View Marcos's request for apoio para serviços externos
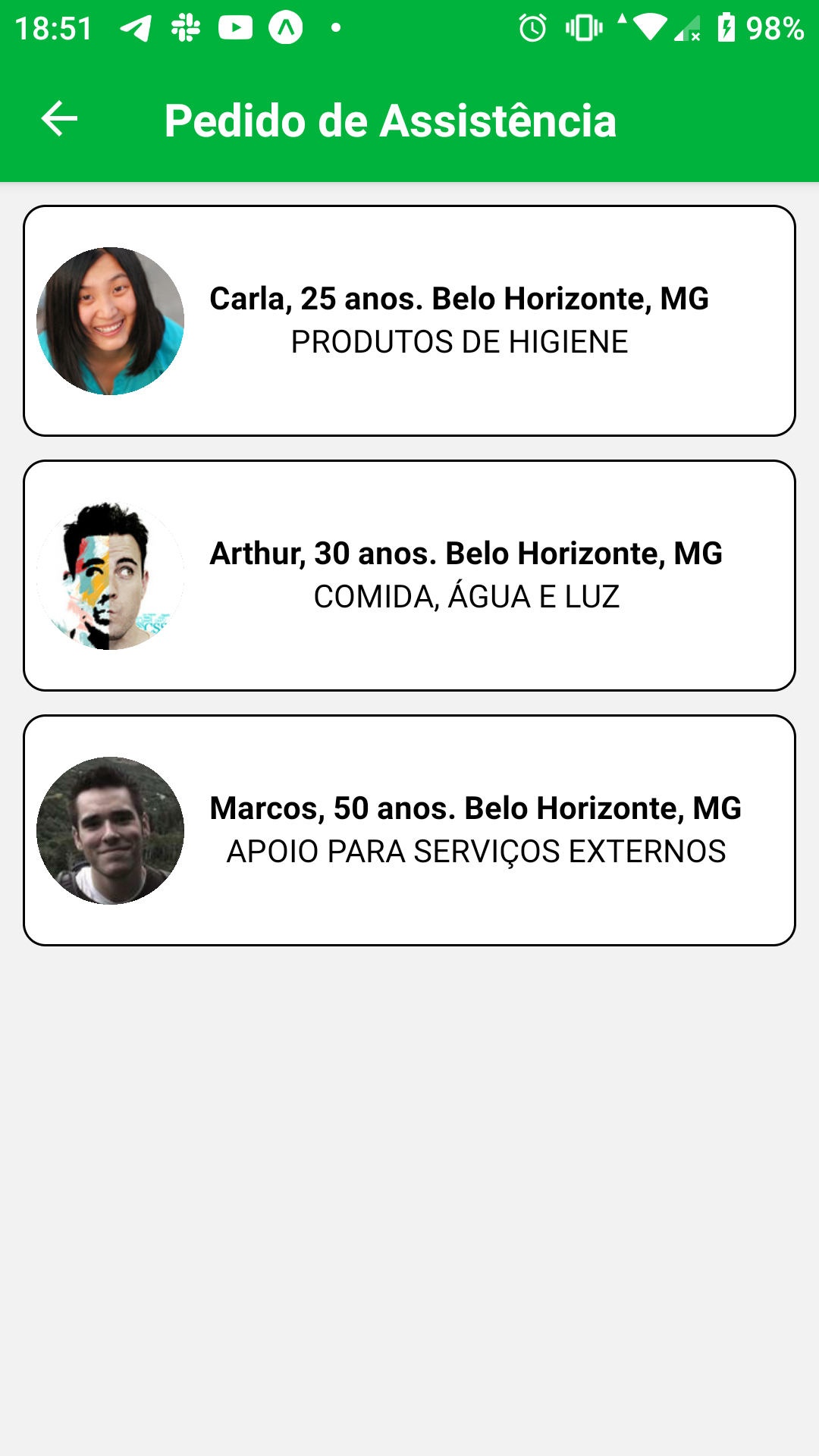819x1456 pixels. [x=409, y=830]
